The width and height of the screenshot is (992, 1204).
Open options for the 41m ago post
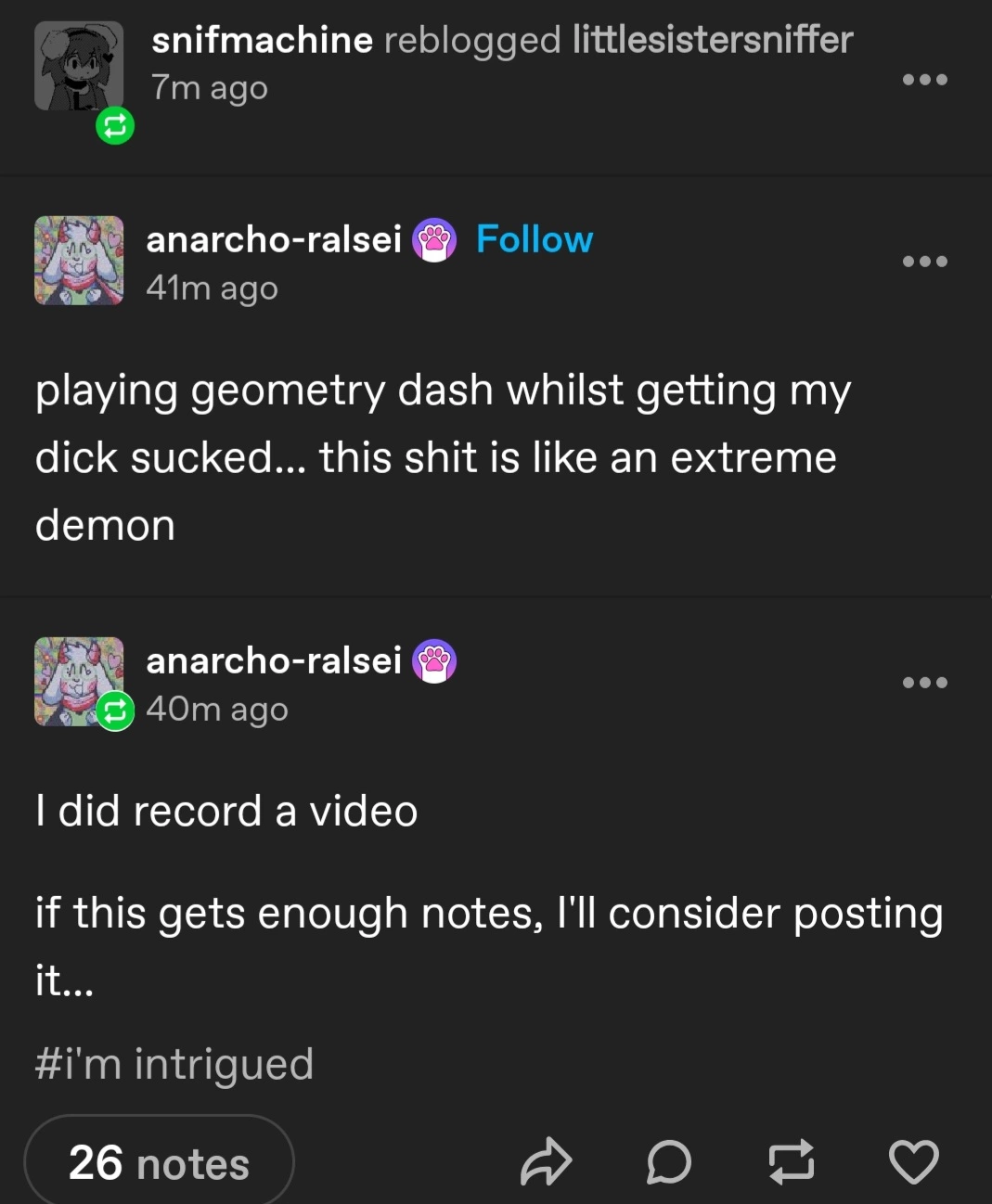[x=924, y=262]
